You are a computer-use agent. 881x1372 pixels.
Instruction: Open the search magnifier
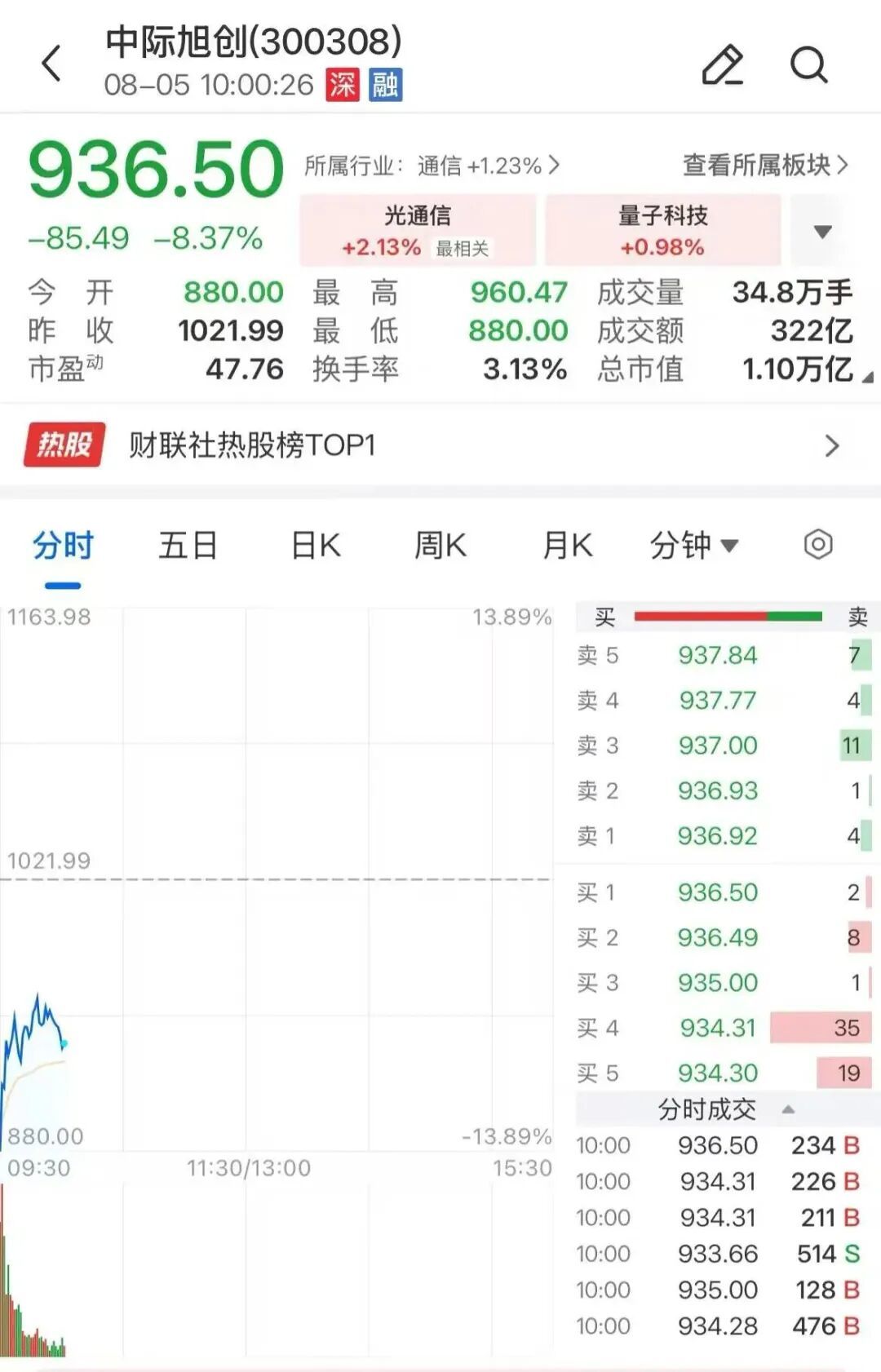pos(808,64)
